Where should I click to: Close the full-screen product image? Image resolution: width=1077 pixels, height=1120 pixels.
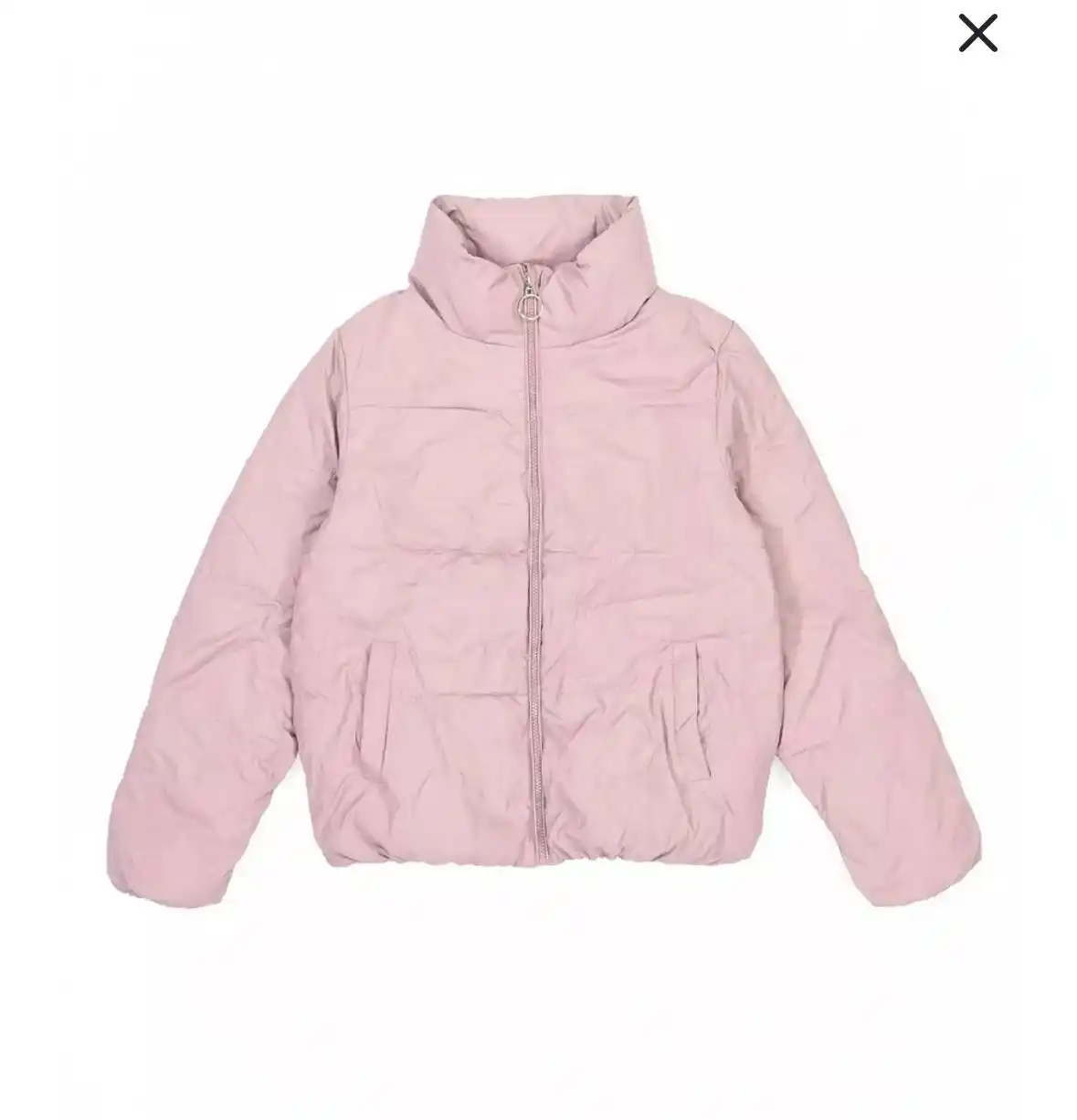click(x=977, y=35)
